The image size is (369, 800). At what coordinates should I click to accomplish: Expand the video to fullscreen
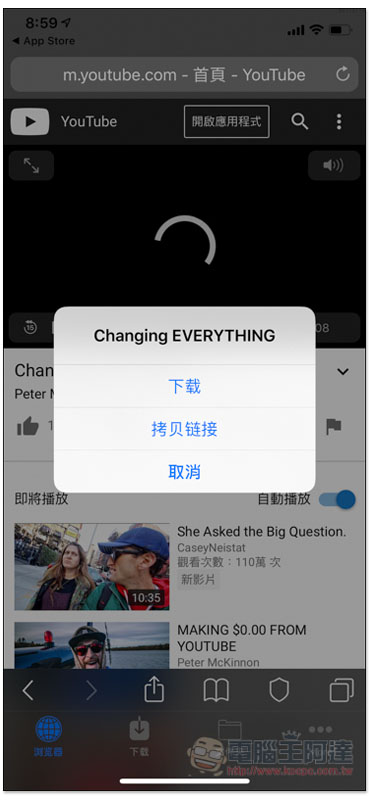(x=31, y=165)
